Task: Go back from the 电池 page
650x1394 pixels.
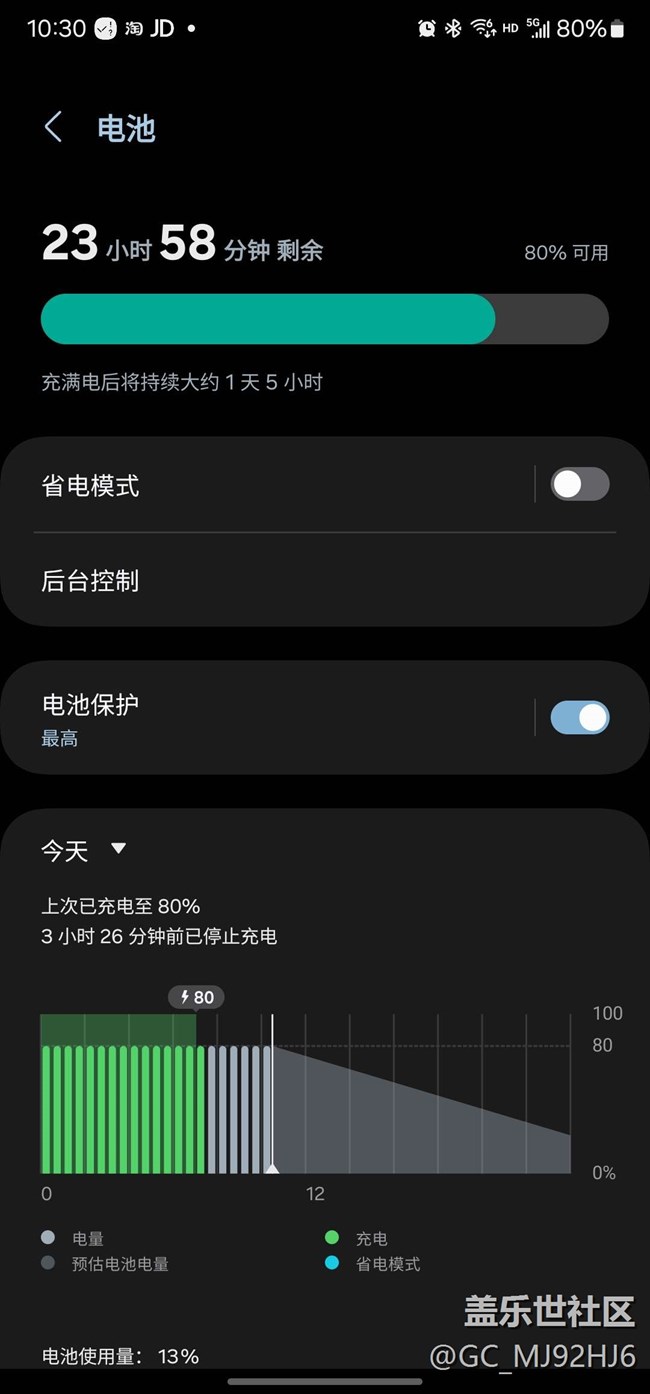Action: coord(53,128)
